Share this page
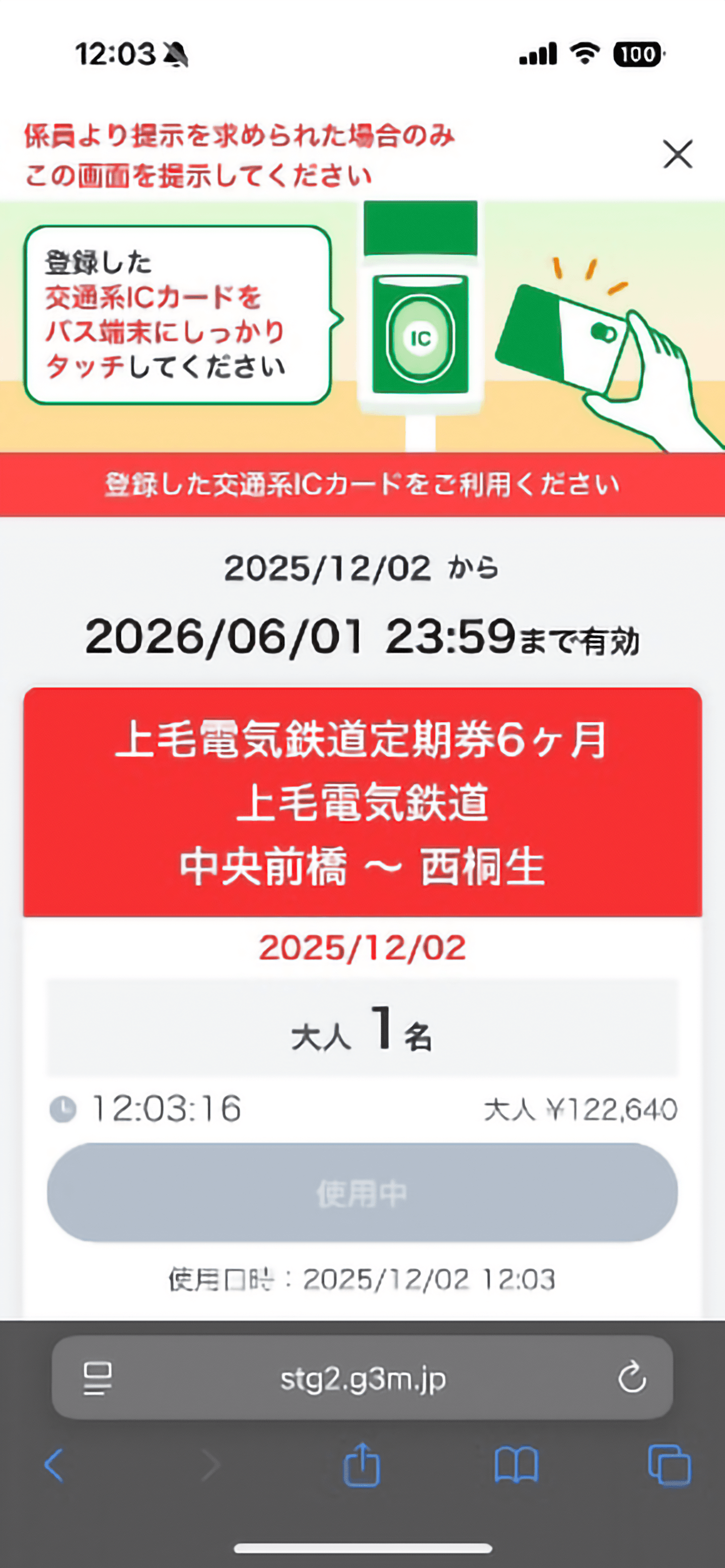The width and height of the screenshot is (725, 1568). click(x=362, y=1465)
